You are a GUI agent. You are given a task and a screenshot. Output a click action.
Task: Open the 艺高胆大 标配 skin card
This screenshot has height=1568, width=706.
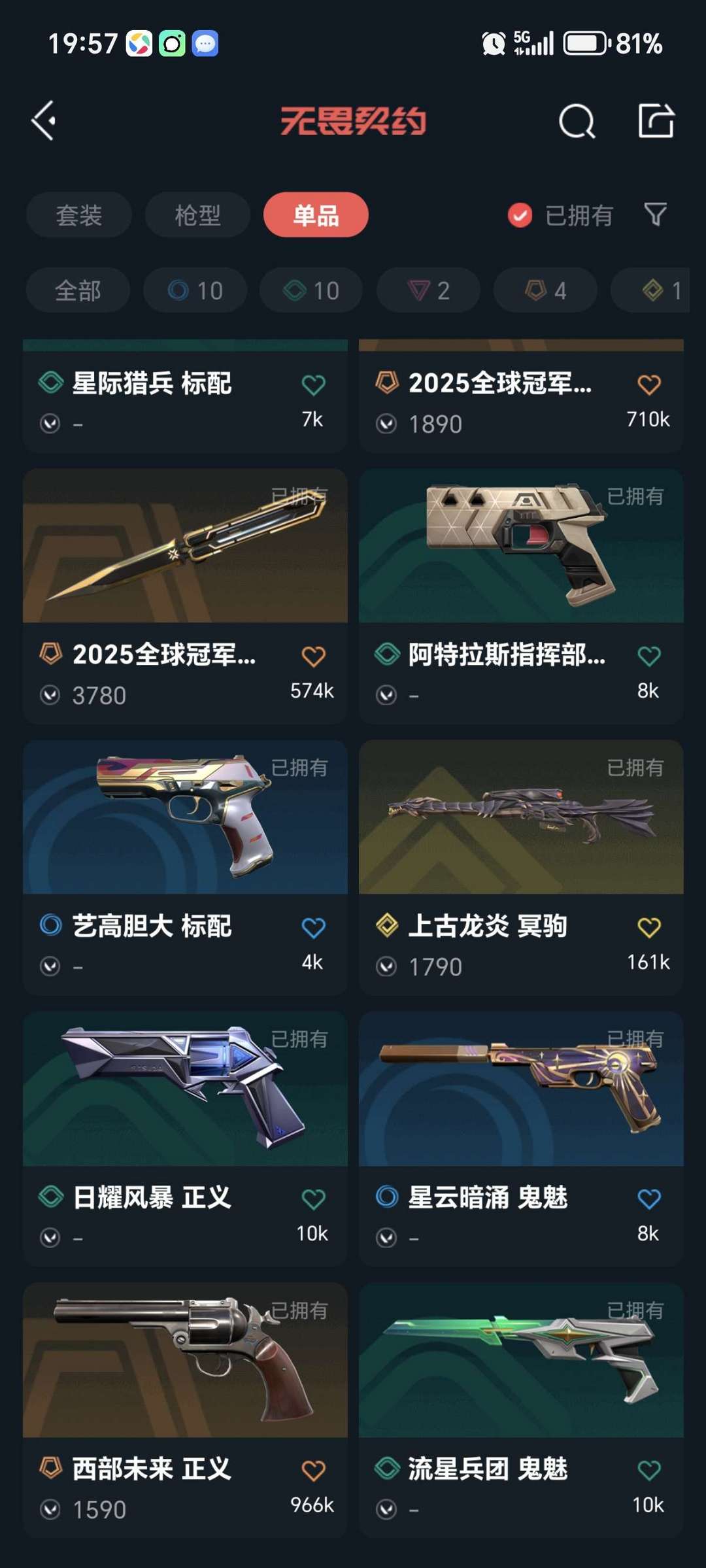tap(185, 867)
